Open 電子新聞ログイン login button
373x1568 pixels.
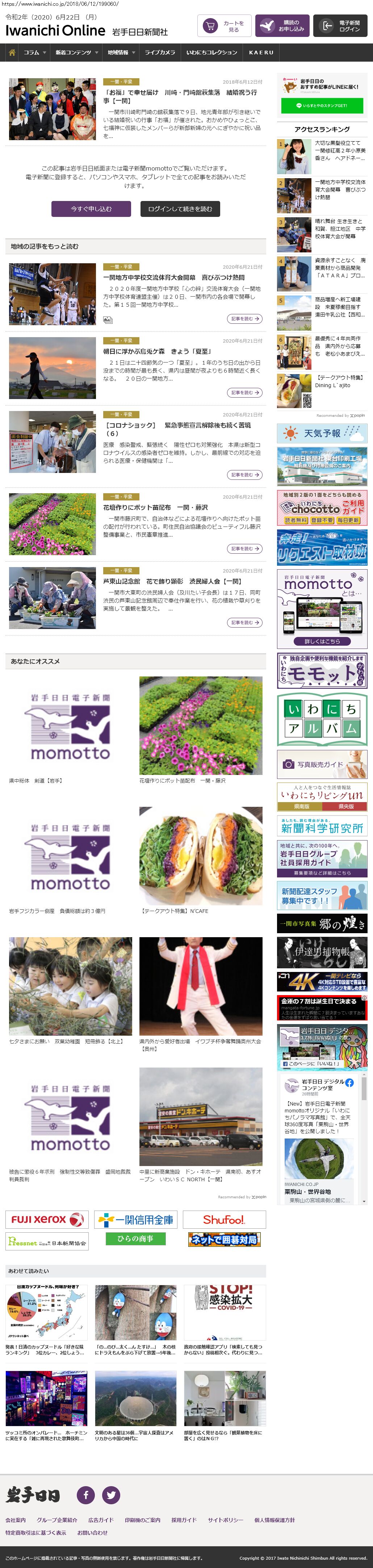tap(340, 26)
